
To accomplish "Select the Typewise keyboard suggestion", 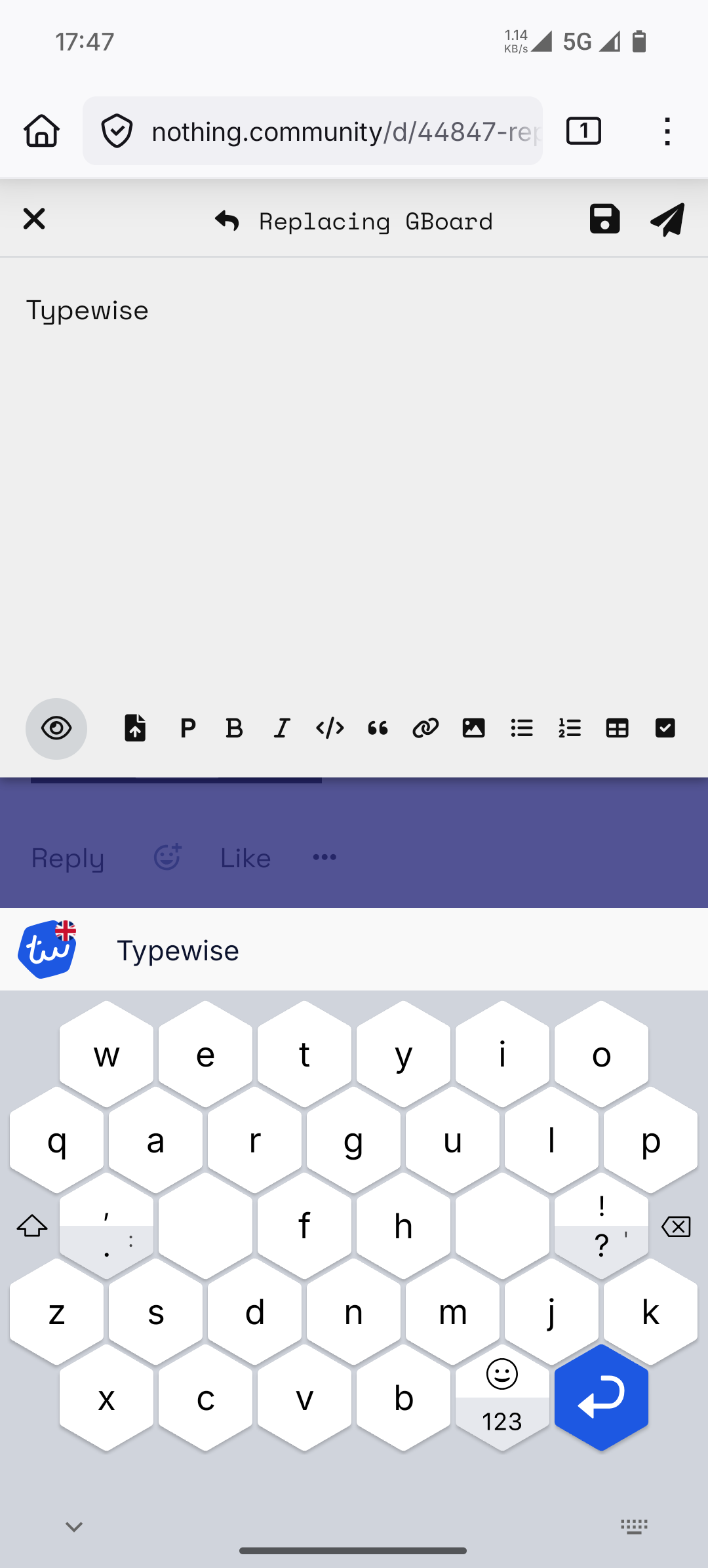I will point(178,951).
